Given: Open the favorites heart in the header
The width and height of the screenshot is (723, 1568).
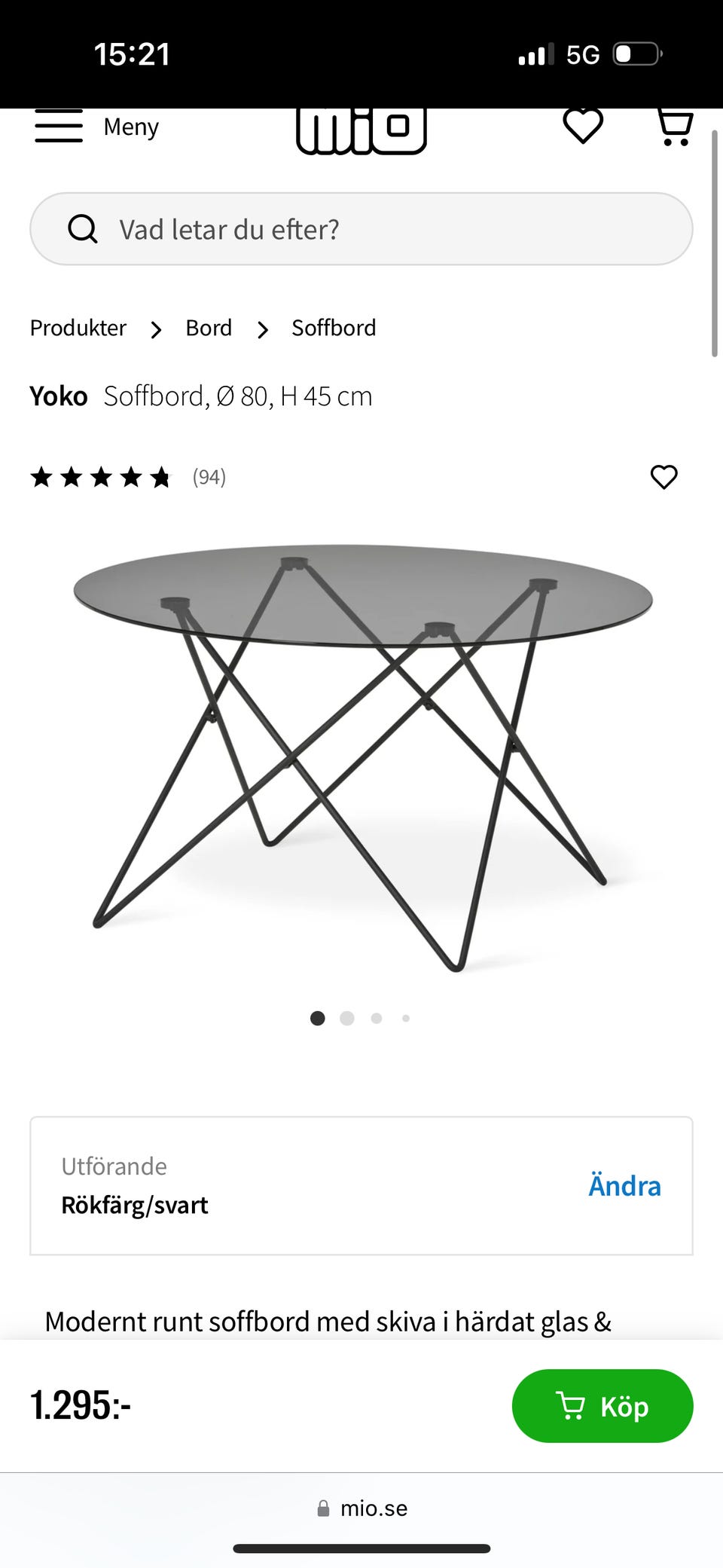Looking at the screenshot, I should (583, 125).
